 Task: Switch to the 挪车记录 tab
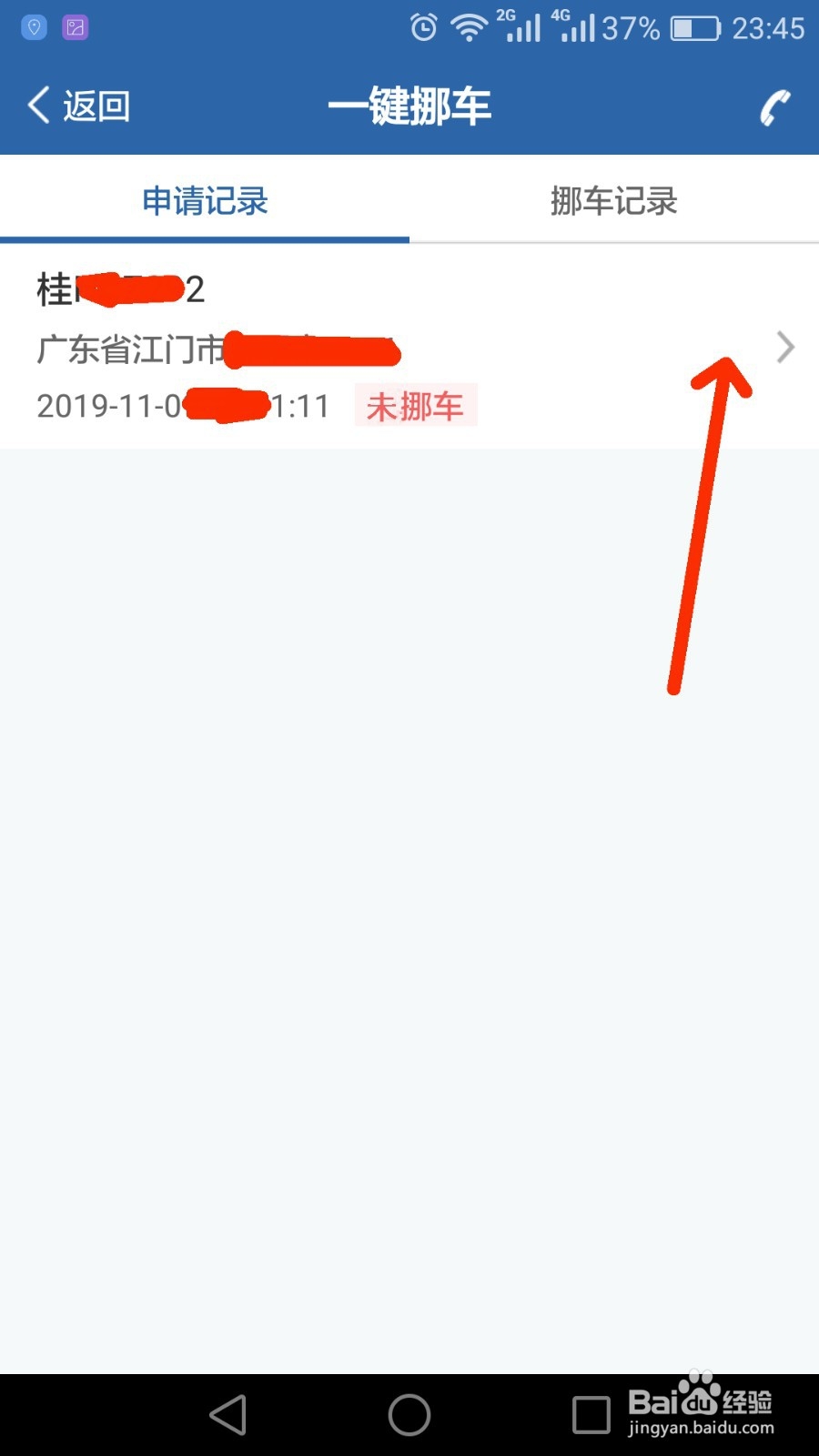[613, 201]
